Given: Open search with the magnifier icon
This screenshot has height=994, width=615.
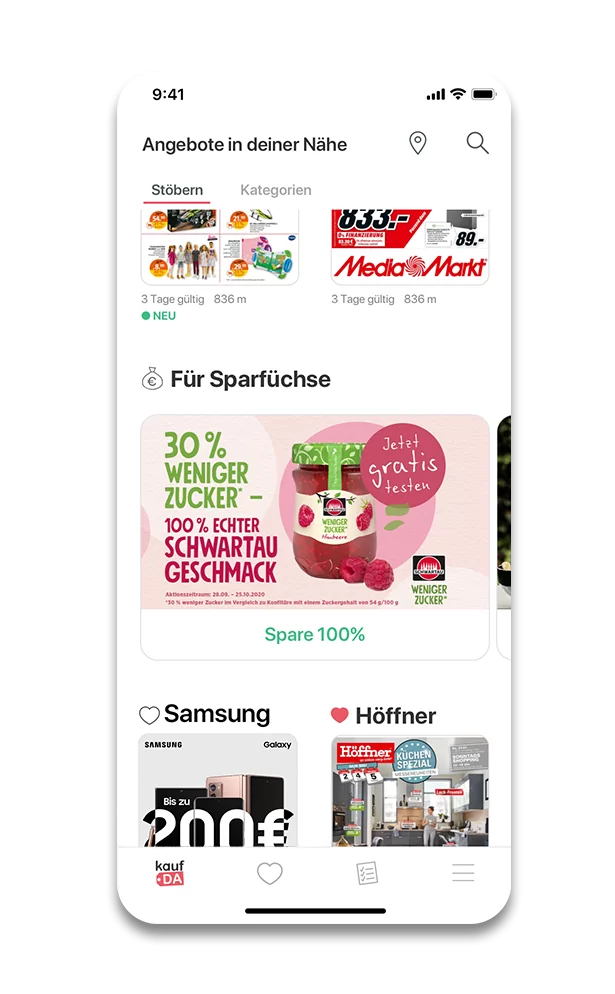Looking at the screenshot, I should coord(477,143).
